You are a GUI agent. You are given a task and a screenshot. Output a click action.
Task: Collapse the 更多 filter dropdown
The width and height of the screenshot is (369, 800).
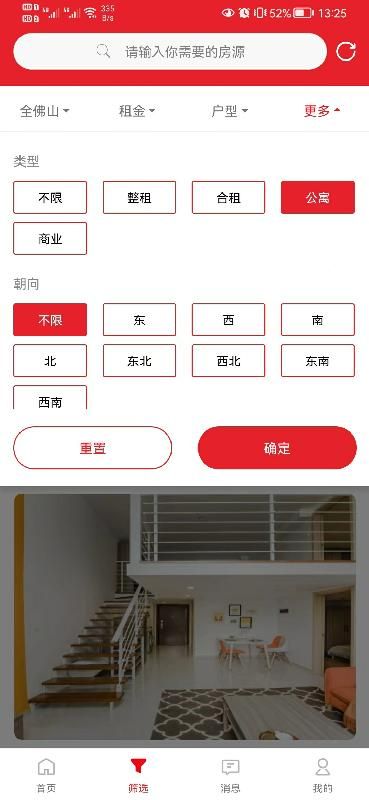[322, 111]
